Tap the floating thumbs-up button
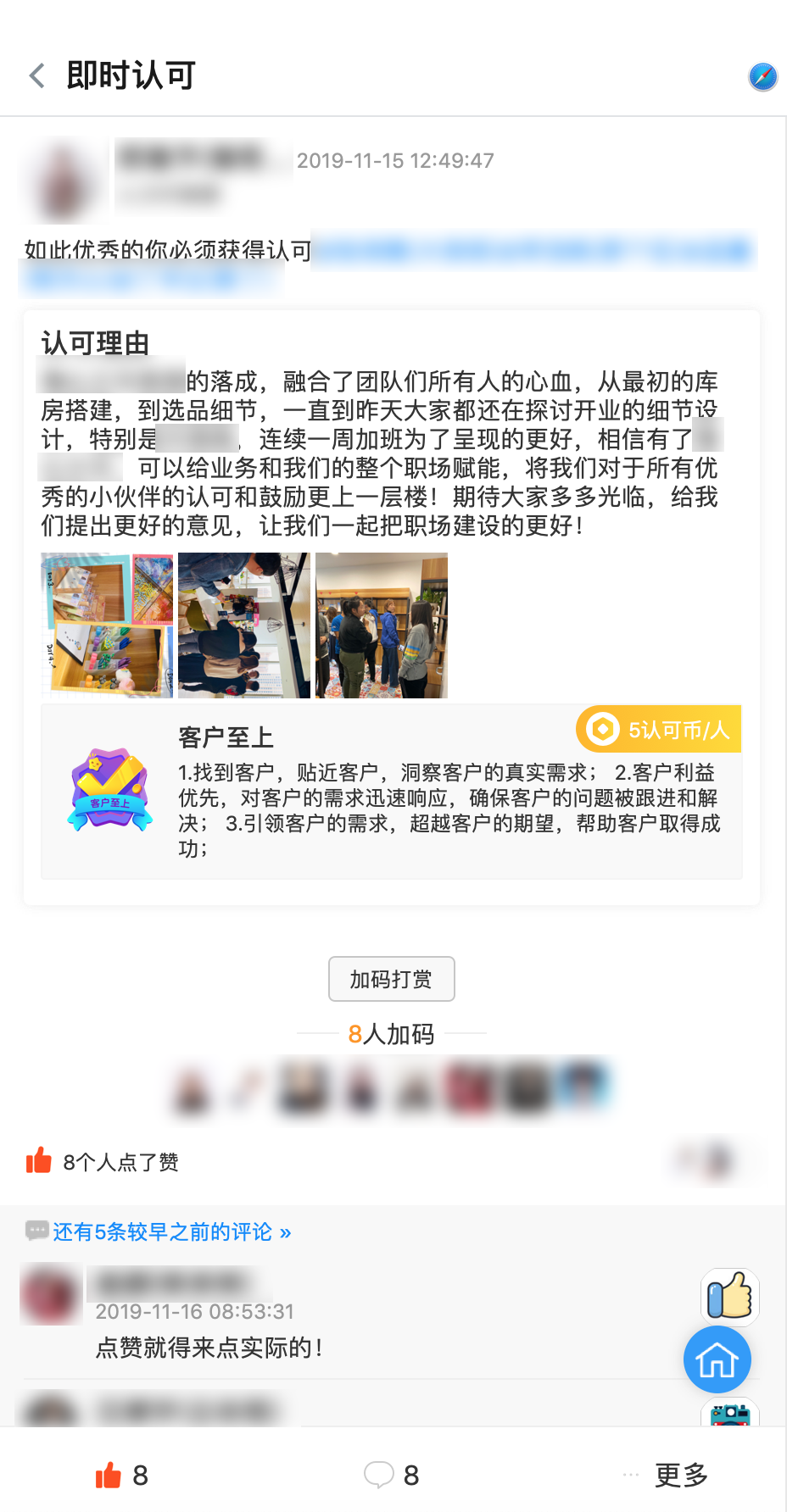Image resolution: width=787 pixels, height=1512 pixels. coord(729,1297)
